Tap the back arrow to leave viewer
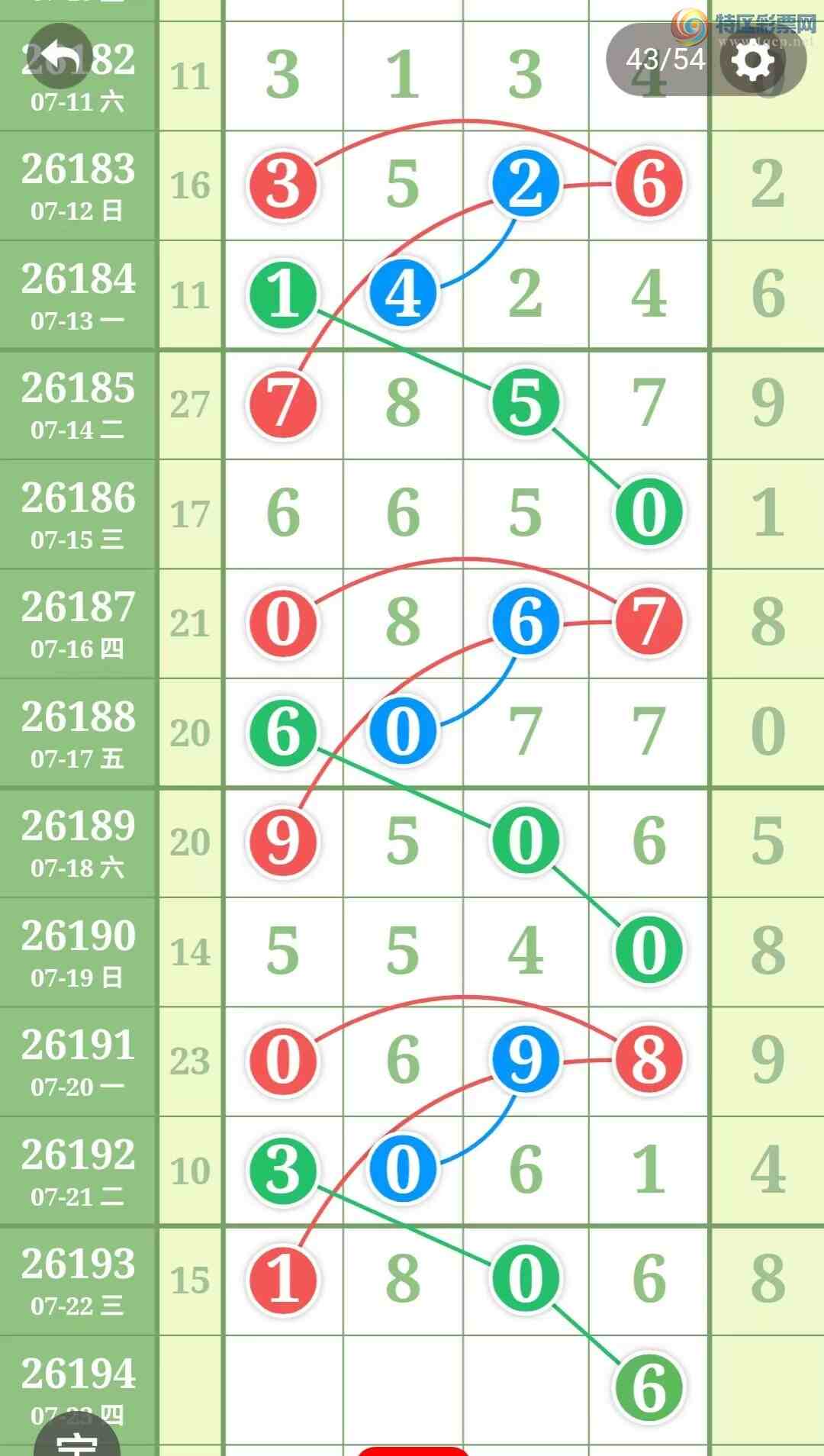 coord(60,56)
